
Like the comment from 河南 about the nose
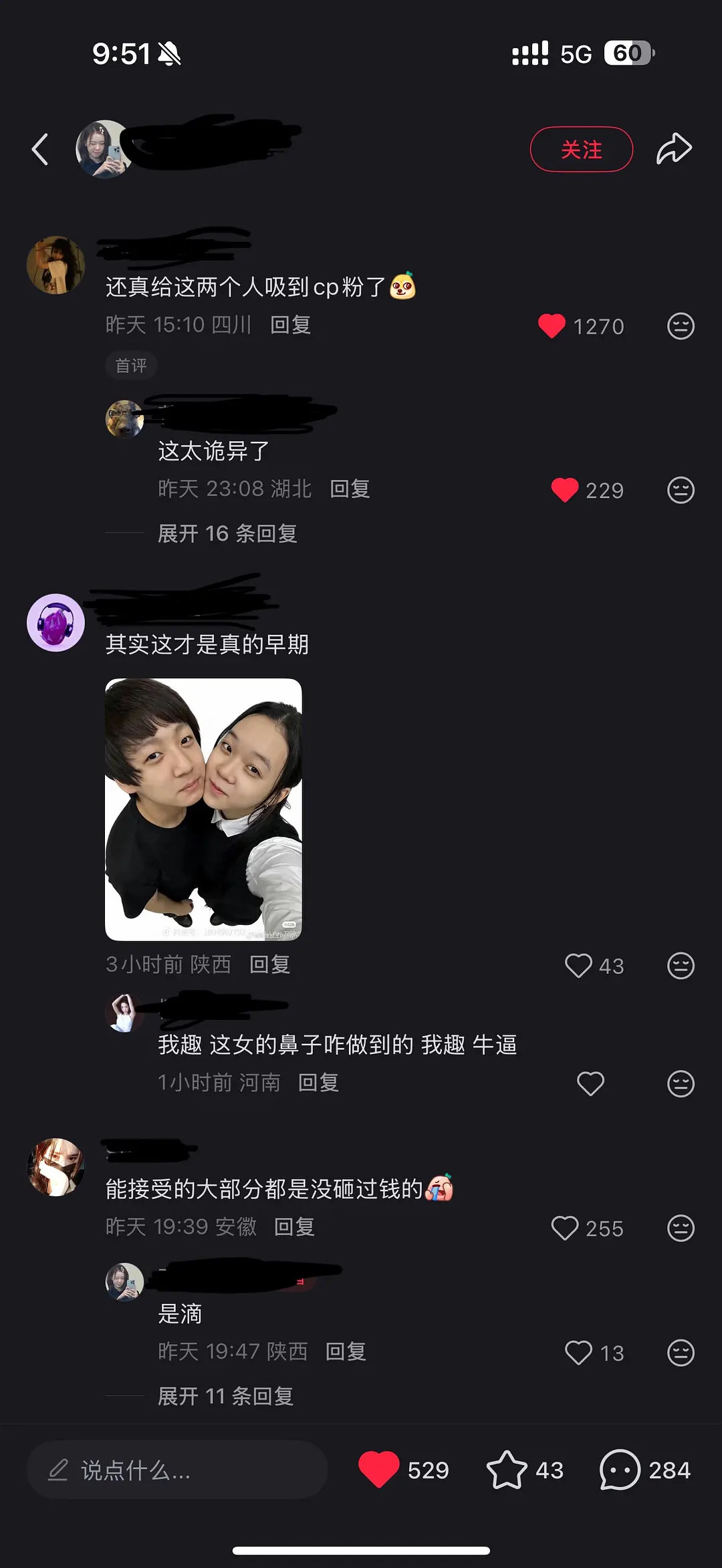click(590, 1083)
